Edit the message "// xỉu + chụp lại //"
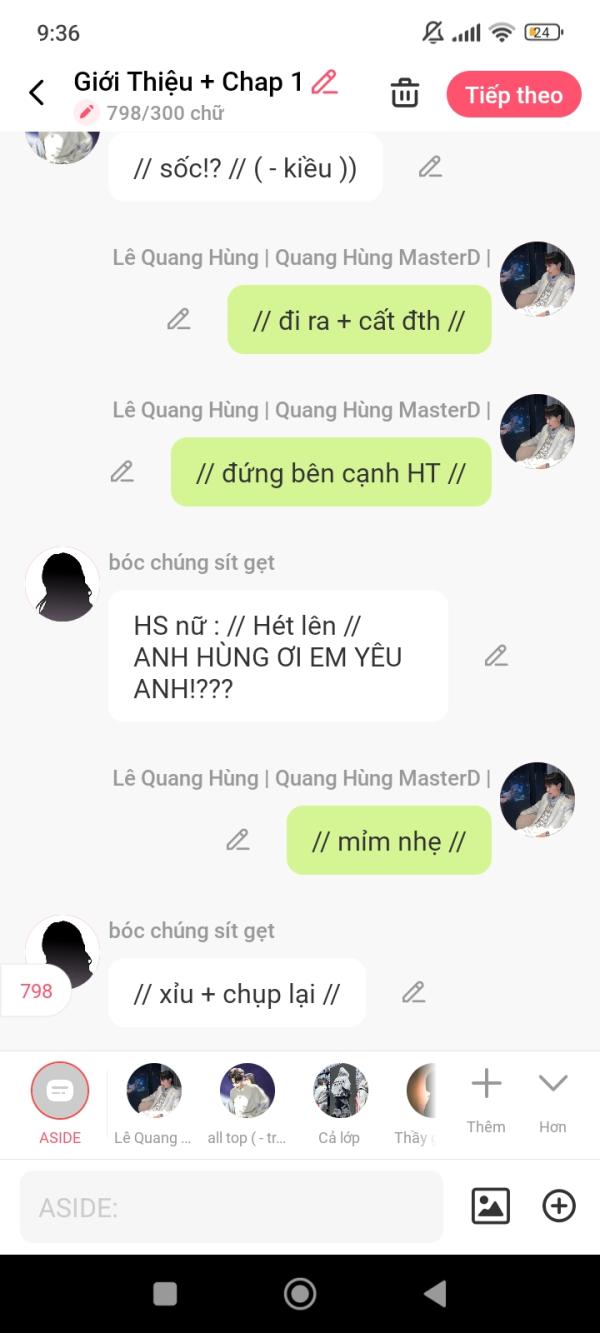 pyautogui.click(x=414, y=992)
